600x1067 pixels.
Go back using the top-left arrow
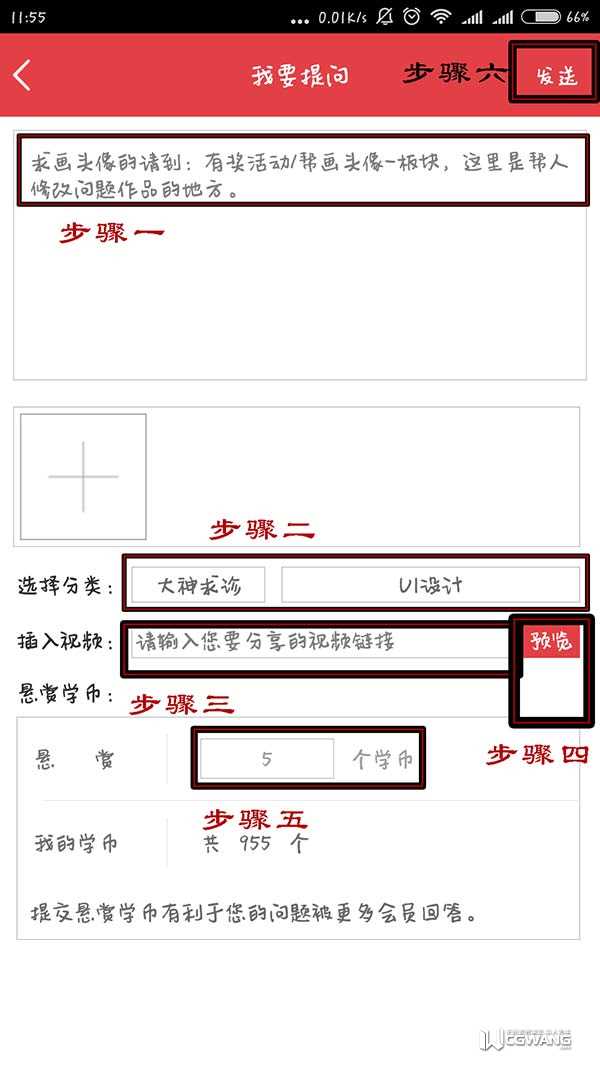click(x=23, y=75)
